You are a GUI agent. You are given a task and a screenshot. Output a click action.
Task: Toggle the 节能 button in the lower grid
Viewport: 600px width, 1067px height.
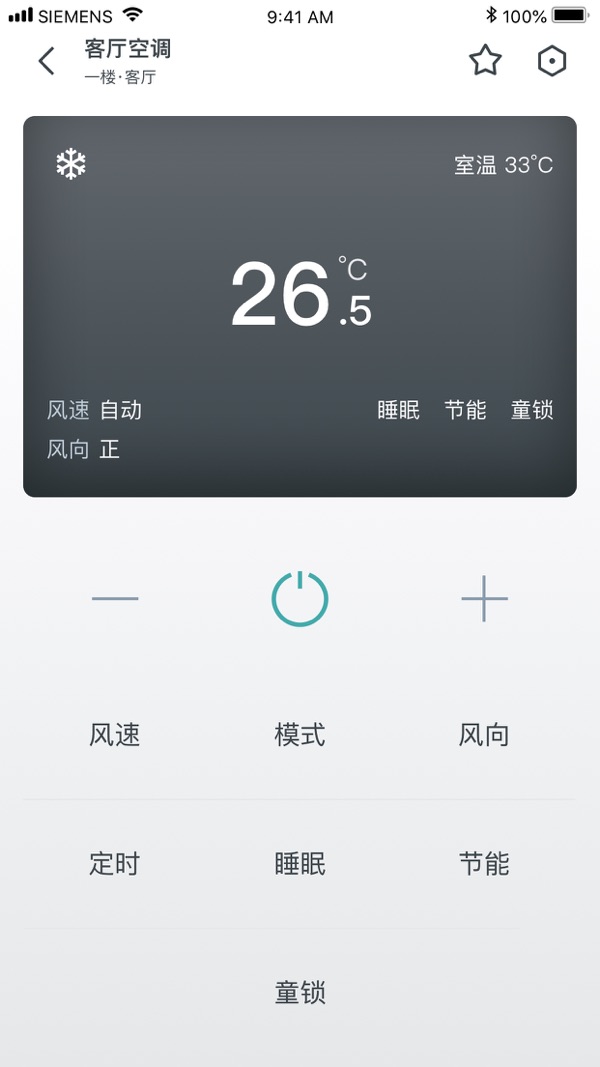(x=485, y=864)
